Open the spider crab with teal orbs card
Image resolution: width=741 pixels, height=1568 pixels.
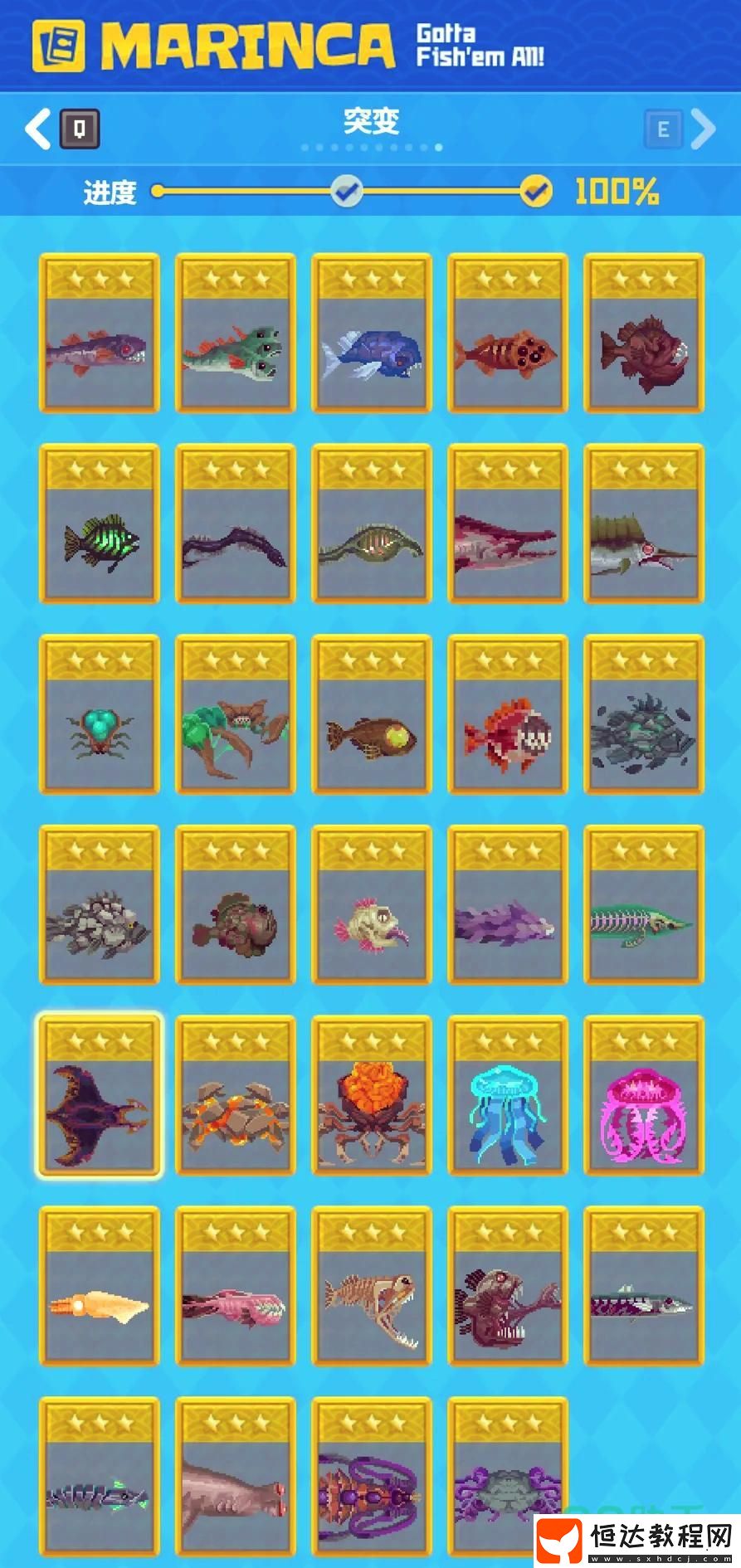pos(100,715)
